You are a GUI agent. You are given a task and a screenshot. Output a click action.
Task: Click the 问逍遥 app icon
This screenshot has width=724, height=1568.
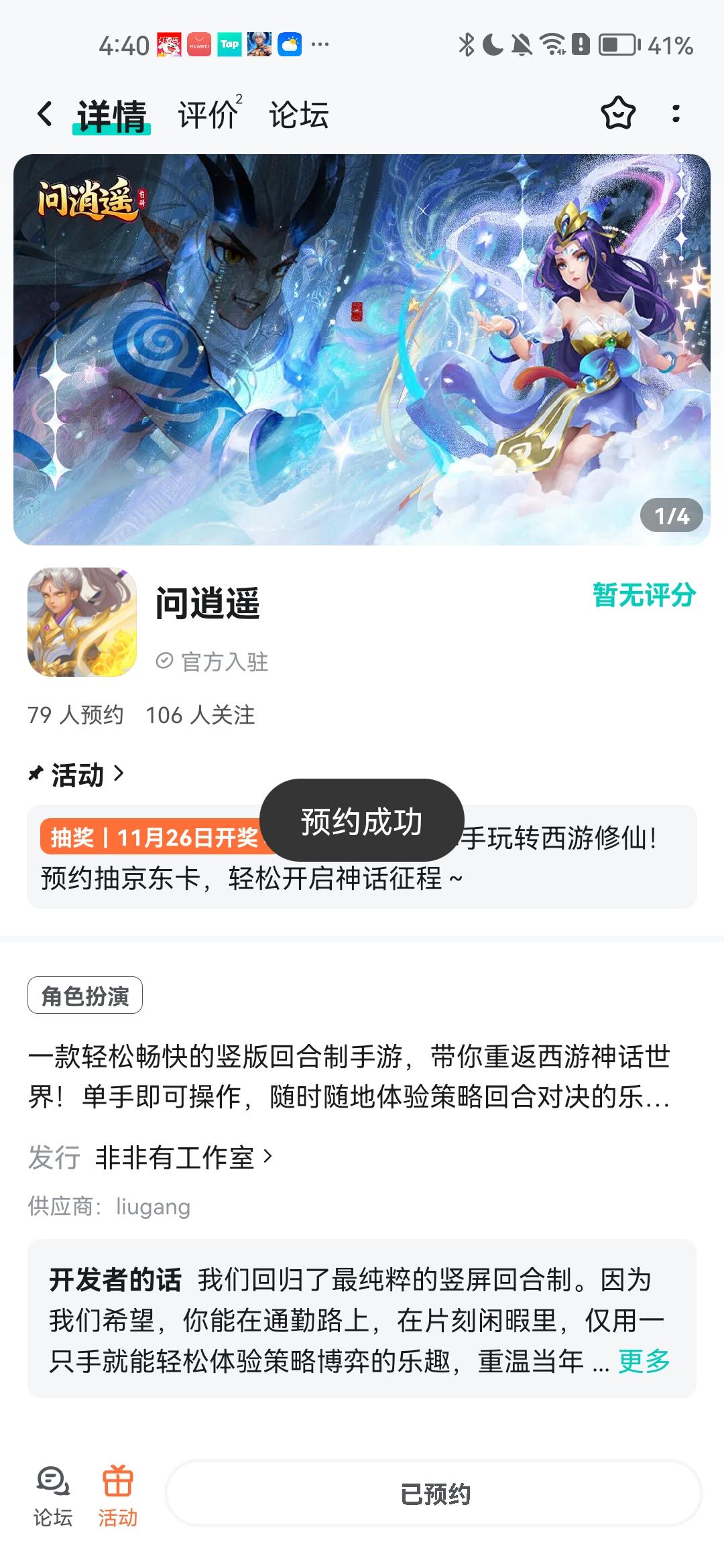(82, 623)
